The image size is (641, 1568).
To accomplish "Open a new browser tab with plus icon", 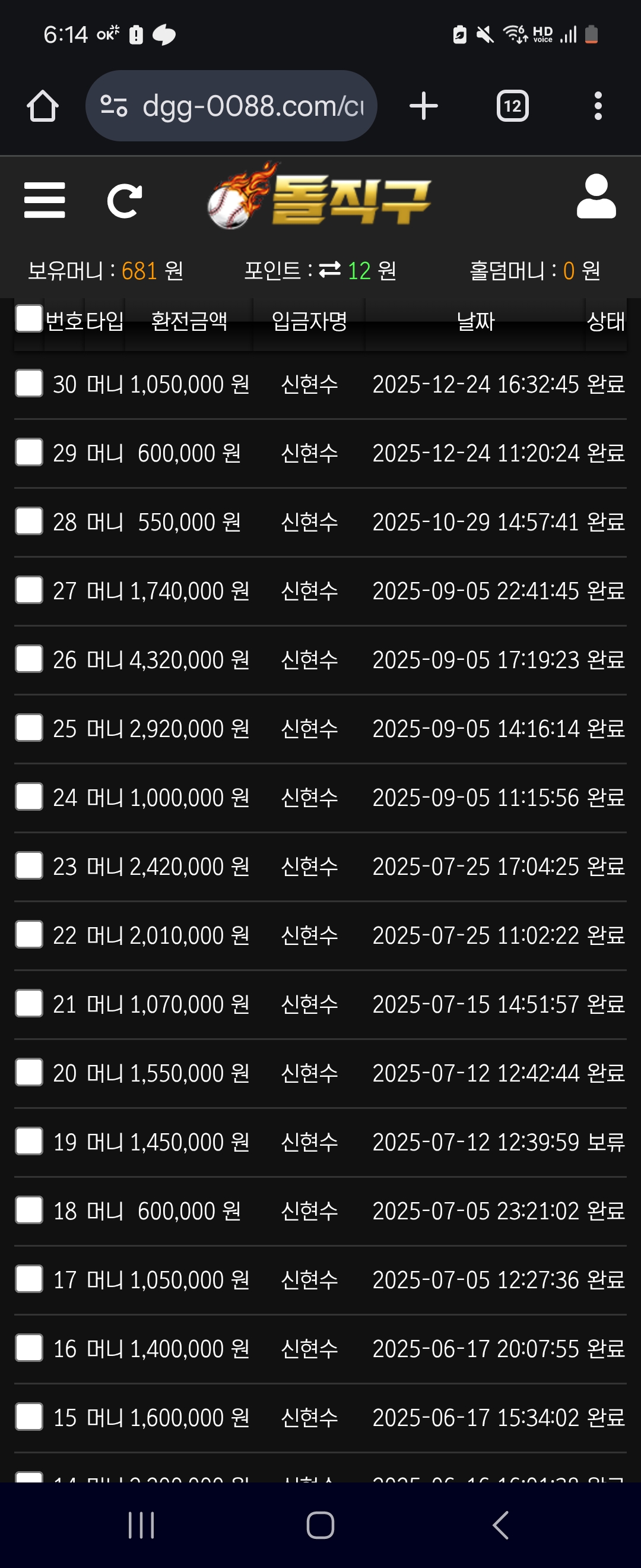I will tap(424, 105).
